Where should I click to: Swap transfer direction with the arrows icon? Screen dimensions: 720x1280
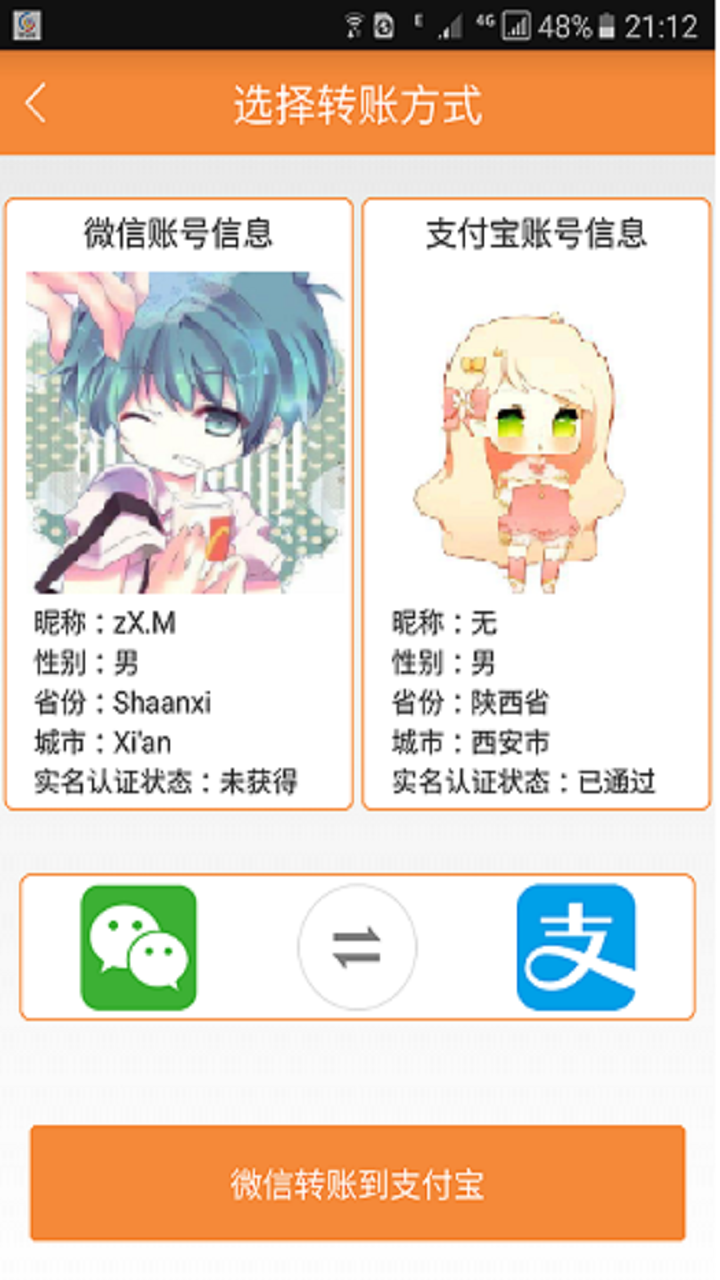[357, 947]
